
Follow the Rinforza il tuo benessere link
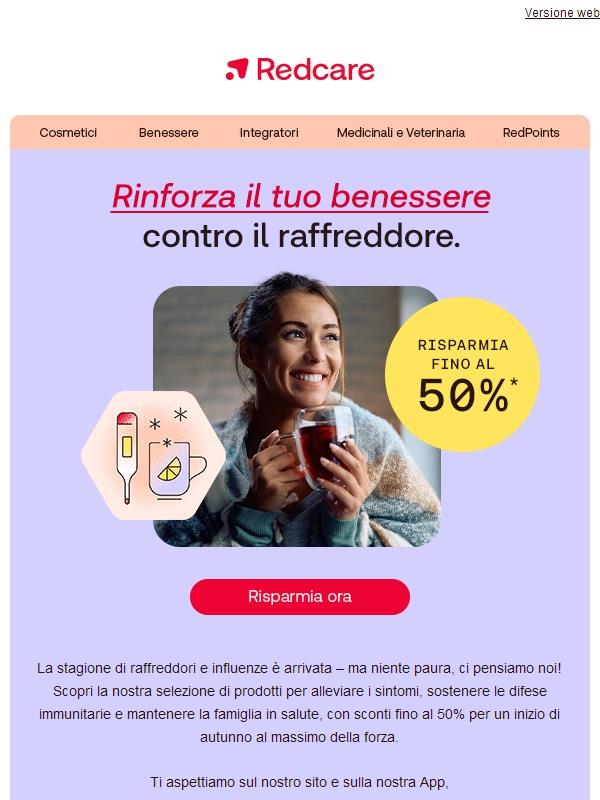pos(300,196)
